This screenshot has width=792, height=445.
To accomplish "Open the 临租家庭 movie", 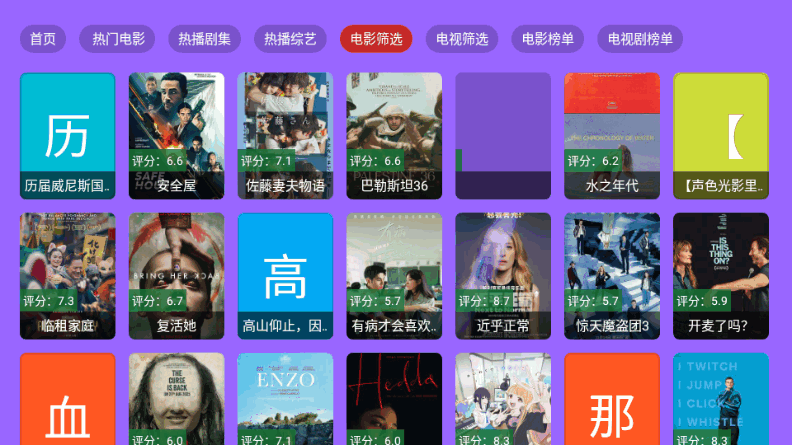I will (x=67, y=275).
